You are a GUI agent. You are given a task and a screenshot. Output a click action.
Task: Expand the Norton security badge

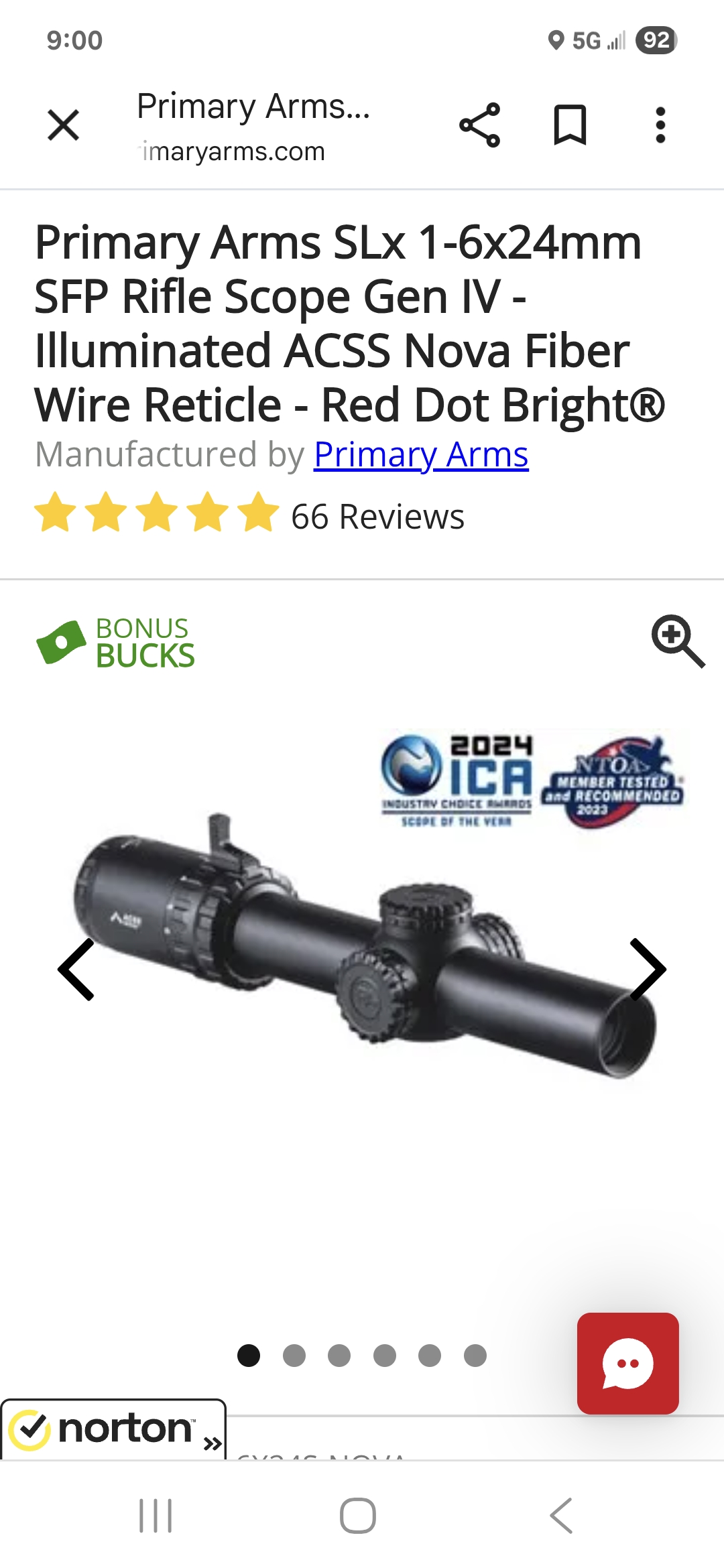pos(114,1429)
